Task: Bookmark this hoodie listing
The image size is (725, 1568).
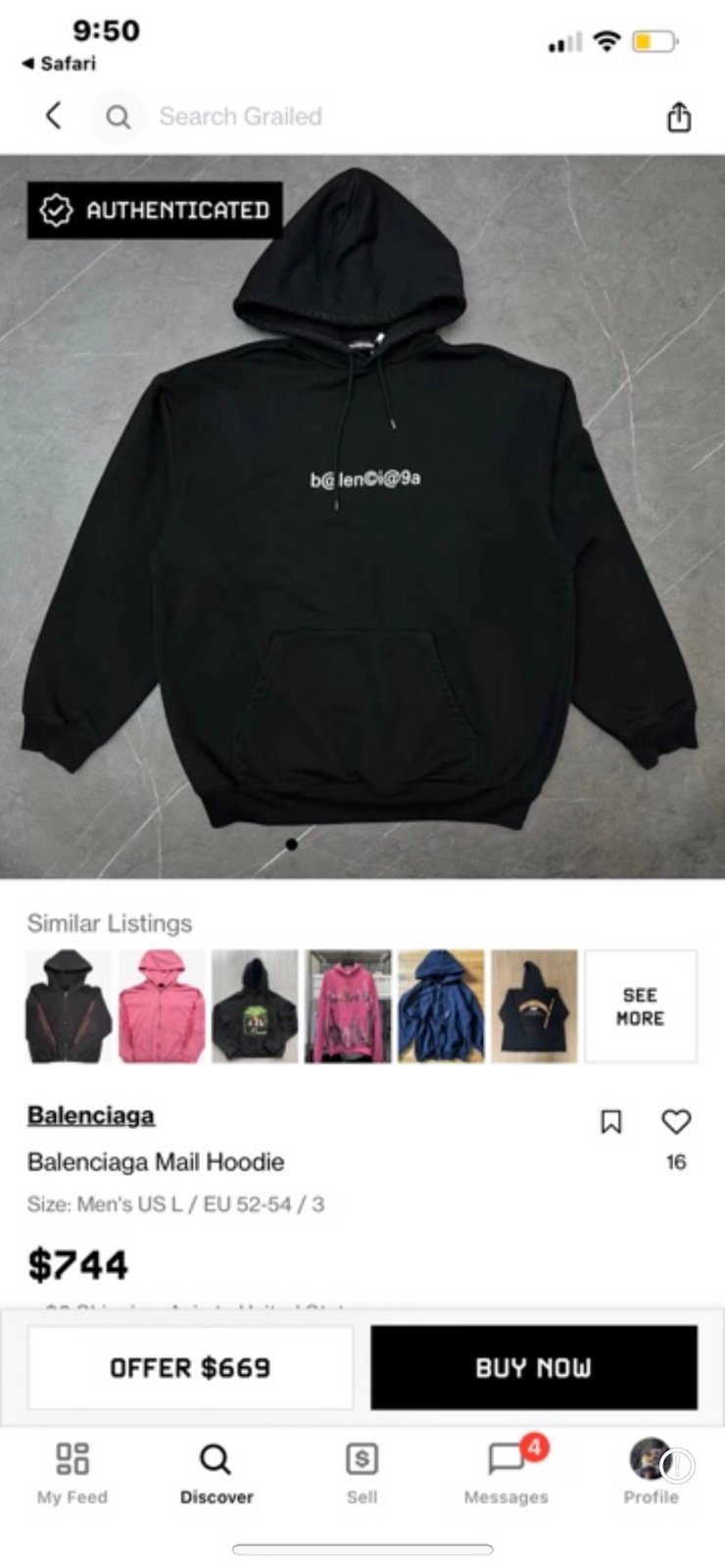Action: pyautogui.click(x=610, y=1121)
